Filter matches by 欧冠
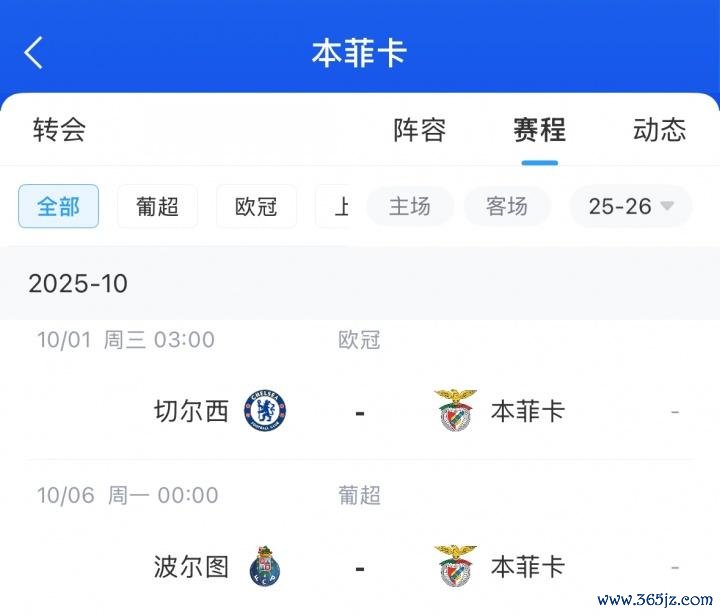Viewport: 720px width, 615px height. coord(256,206)
